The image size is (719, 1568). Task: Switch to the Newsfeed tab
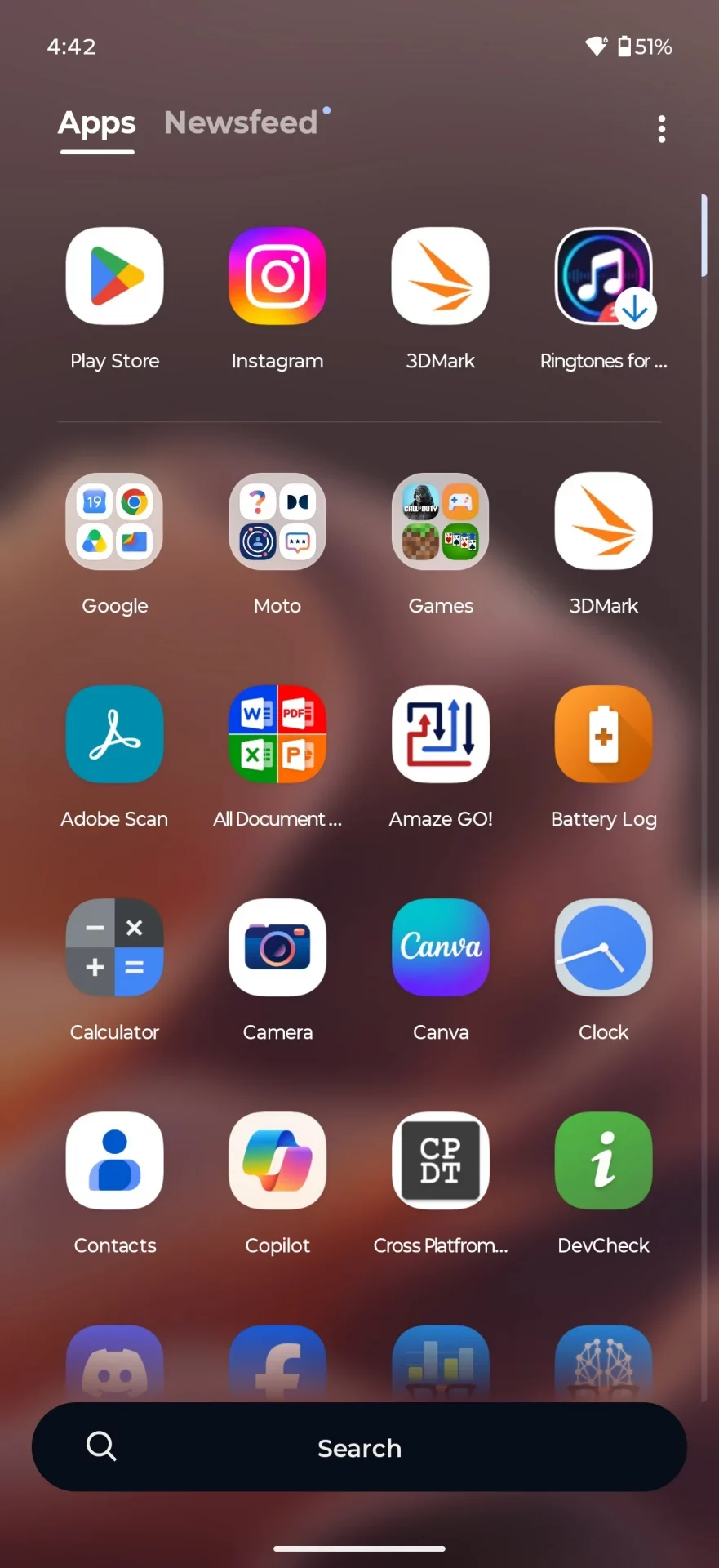(x=241, y=122)
